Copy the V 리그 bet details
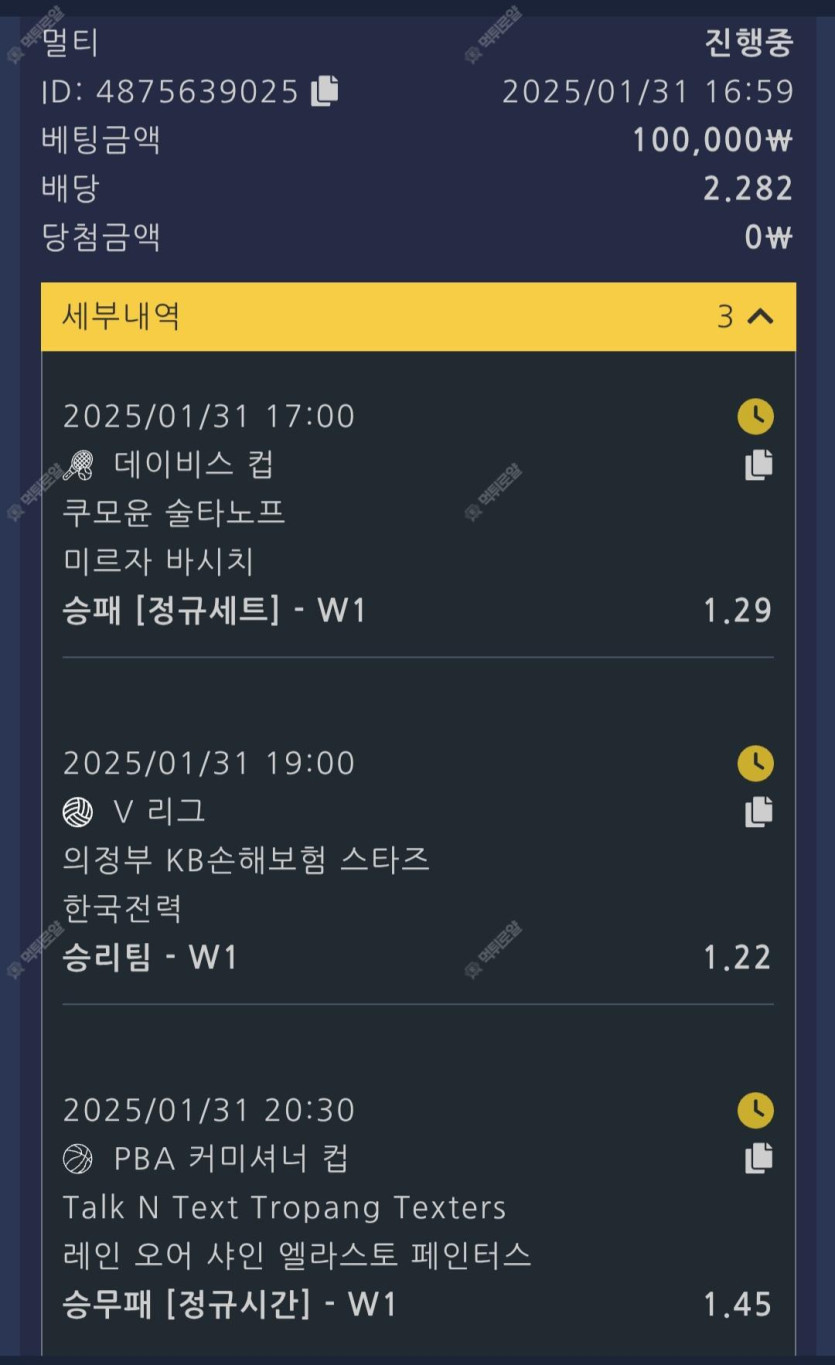The height and width of the screenshot is (1365, 835). pyautogui.click(x=759, y=811)
